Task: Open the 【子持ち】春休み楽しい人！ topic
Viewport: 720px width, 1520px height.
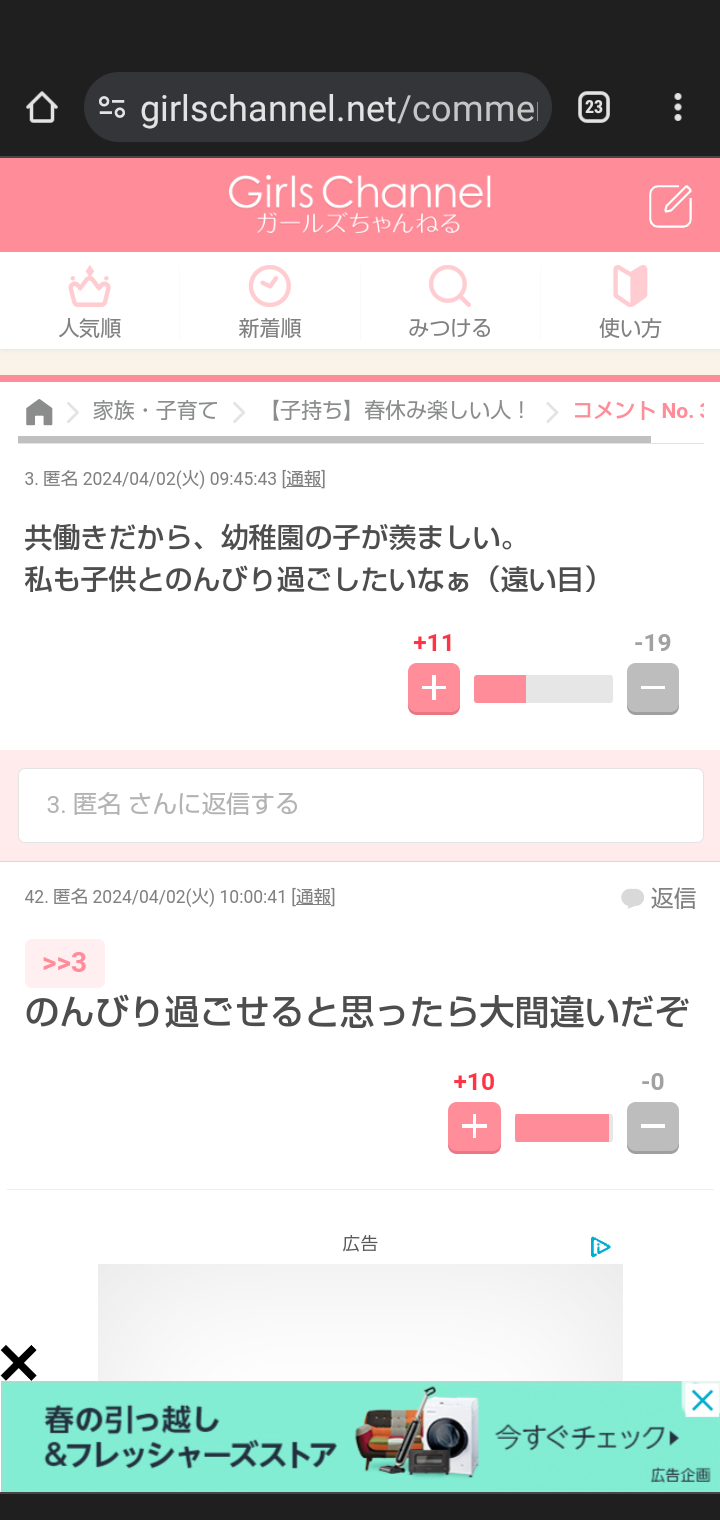Action: [x=397, y=411]
